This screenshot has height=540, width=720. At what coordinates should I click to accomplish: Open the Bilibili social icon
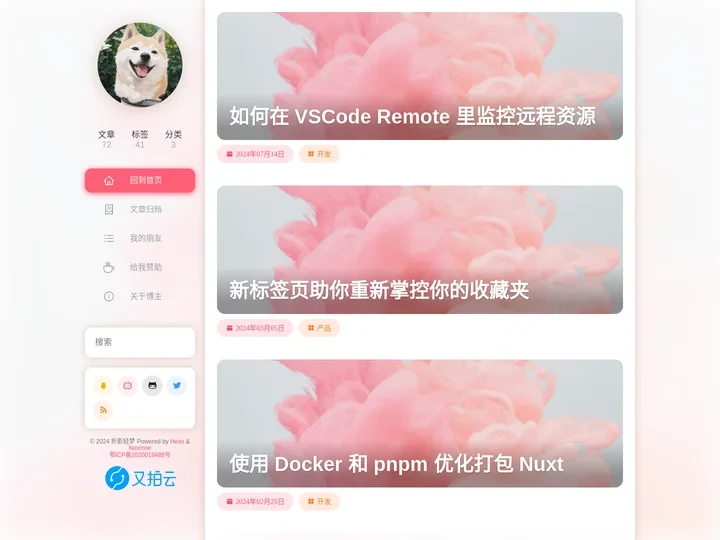coord(128,386)
